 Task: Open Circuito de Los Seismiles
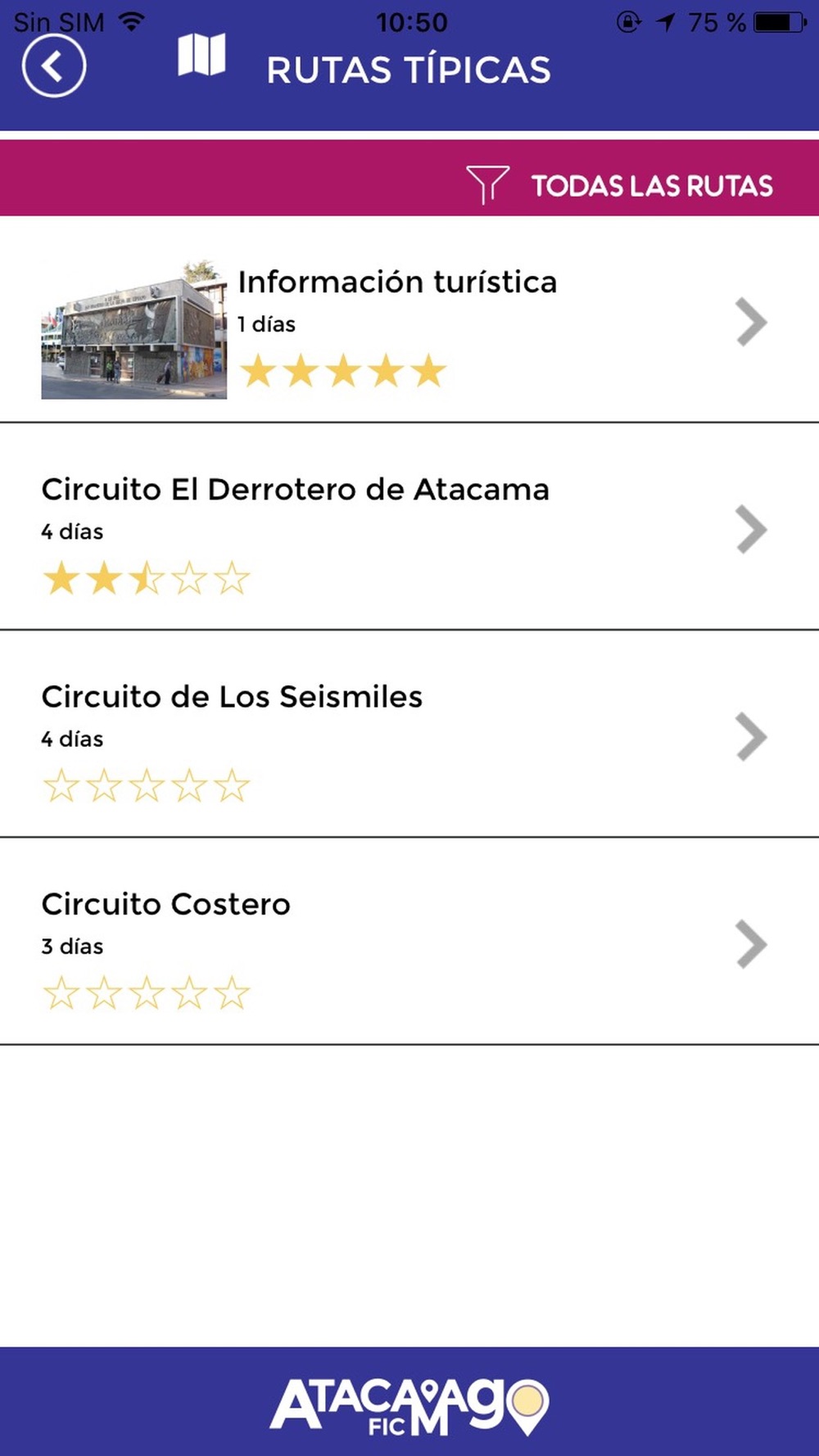tap(409, 735)
